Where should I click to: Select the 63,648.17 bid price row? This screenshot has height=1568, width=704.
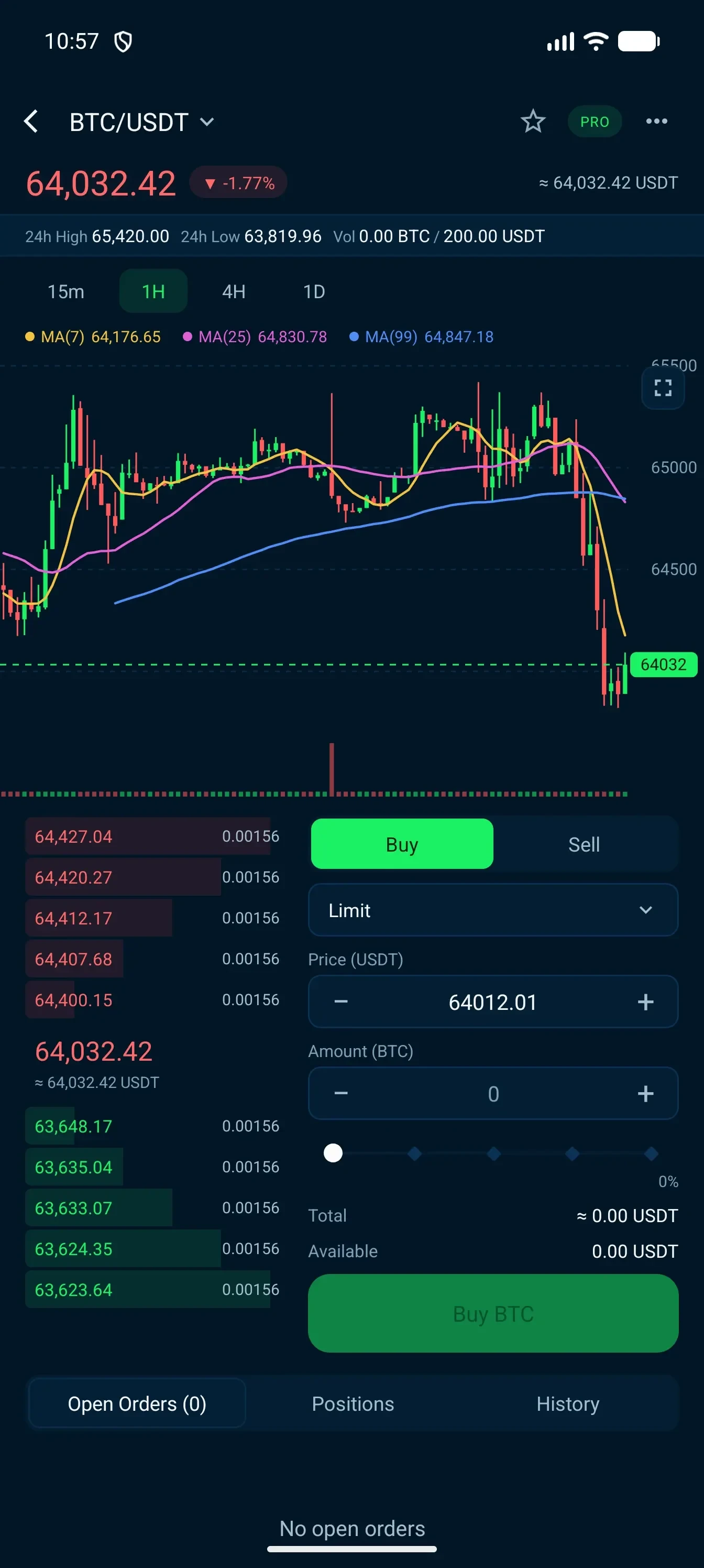152,1126
